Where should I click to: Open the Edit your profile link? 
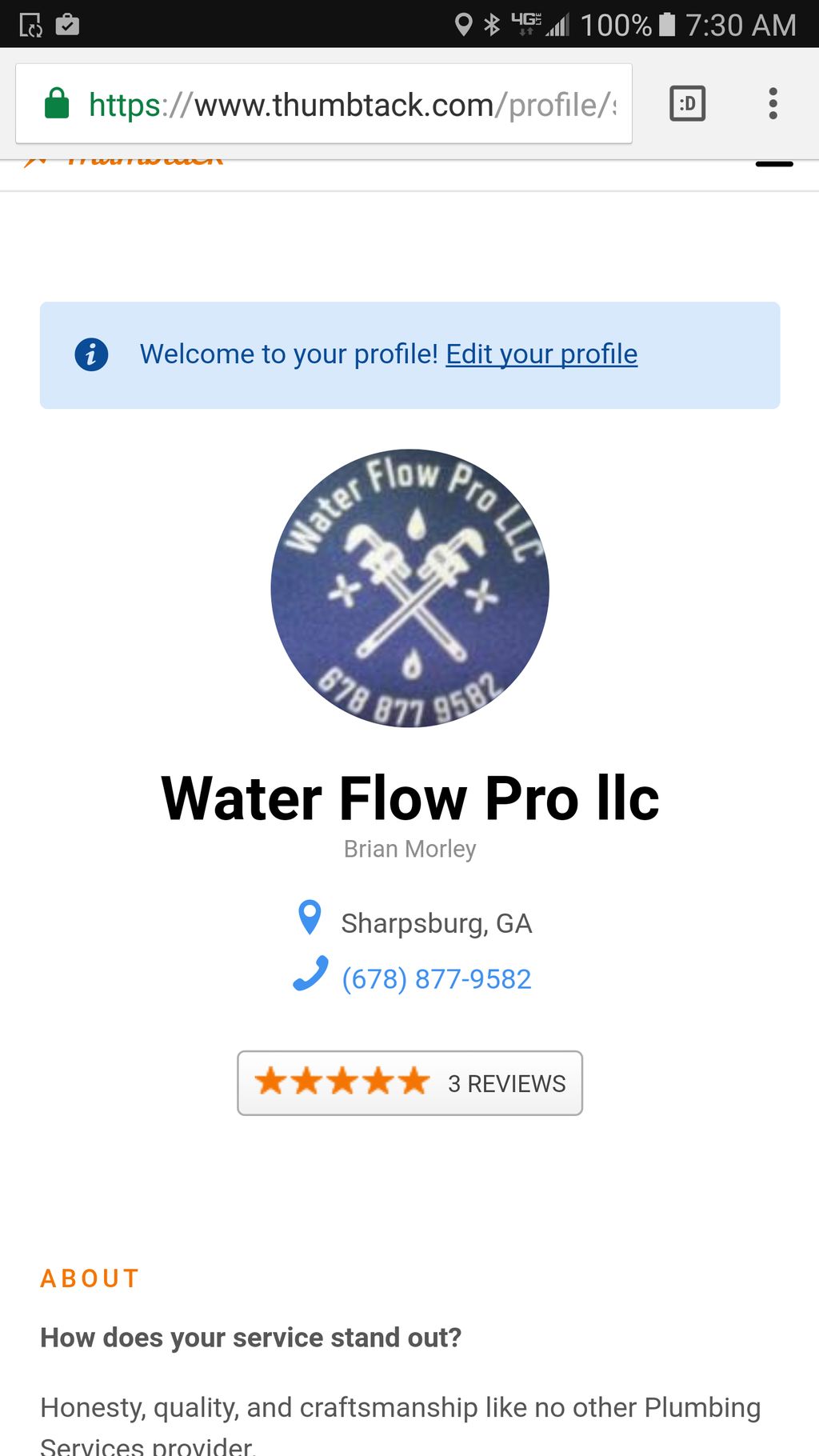(541, 354)
